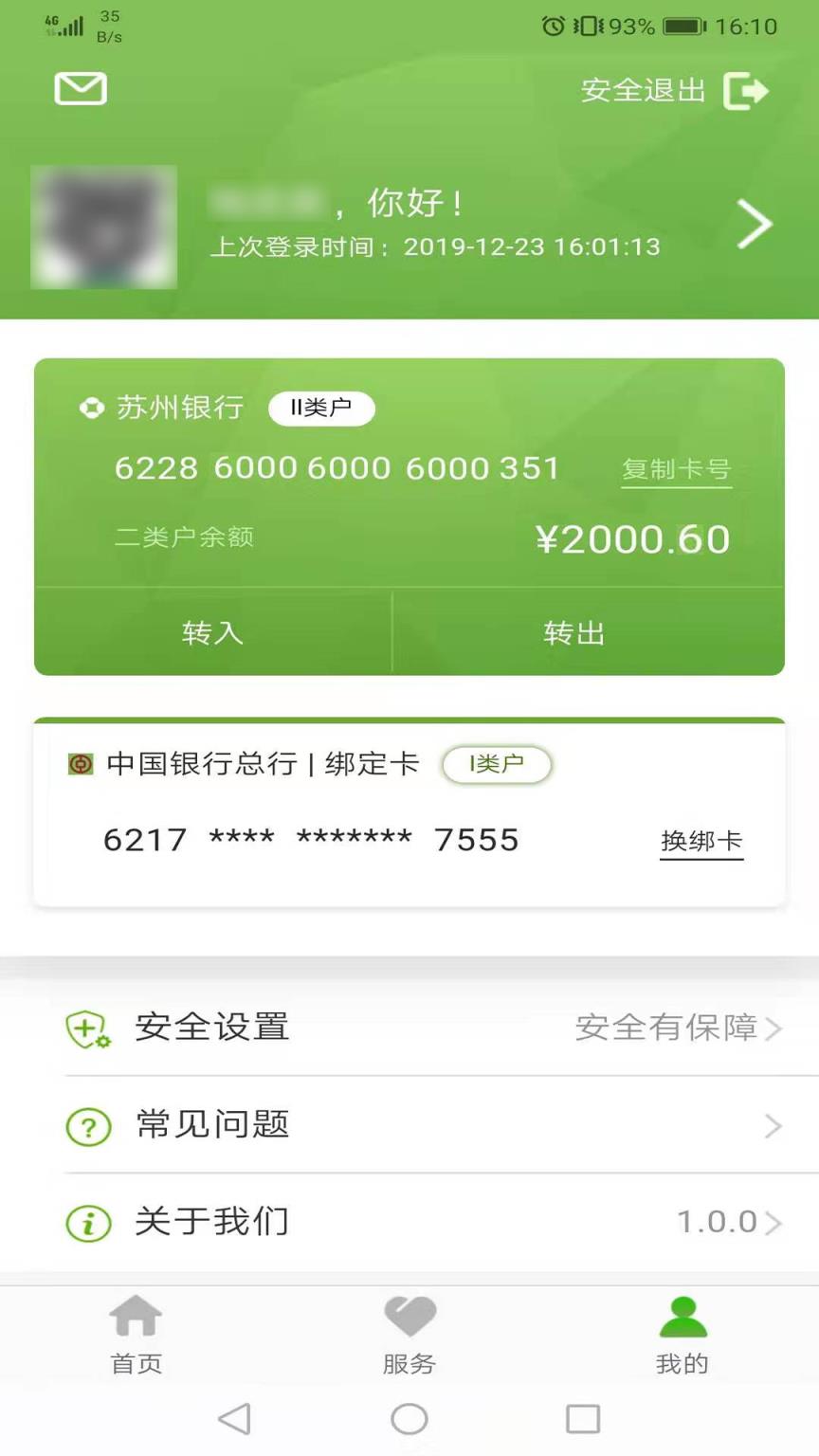Image resolution: width=819 pixels, height=1456 pixels.
Task: Click 换绑卡 to change bound card
Action: 701,839
